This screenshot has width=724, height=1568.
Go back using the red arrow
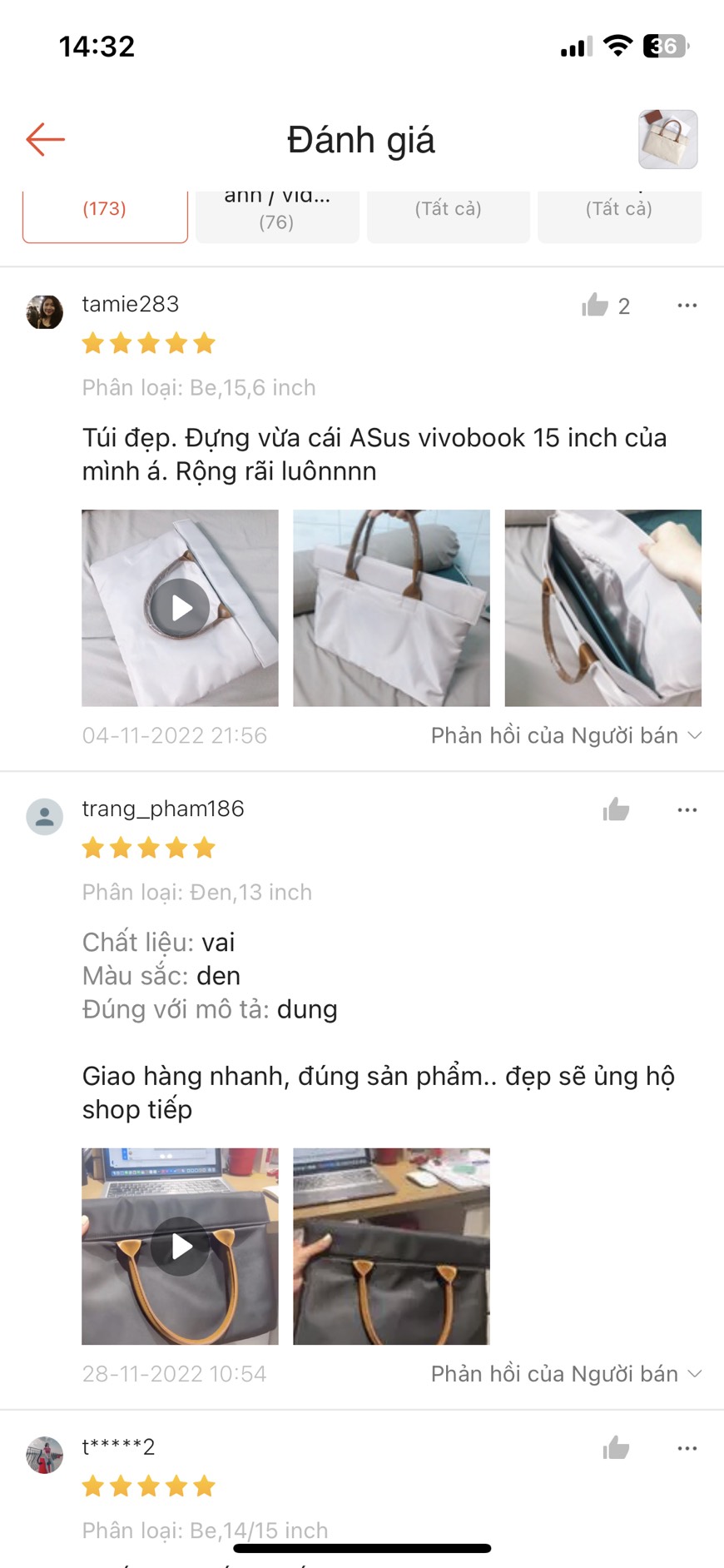pos(45,139)
